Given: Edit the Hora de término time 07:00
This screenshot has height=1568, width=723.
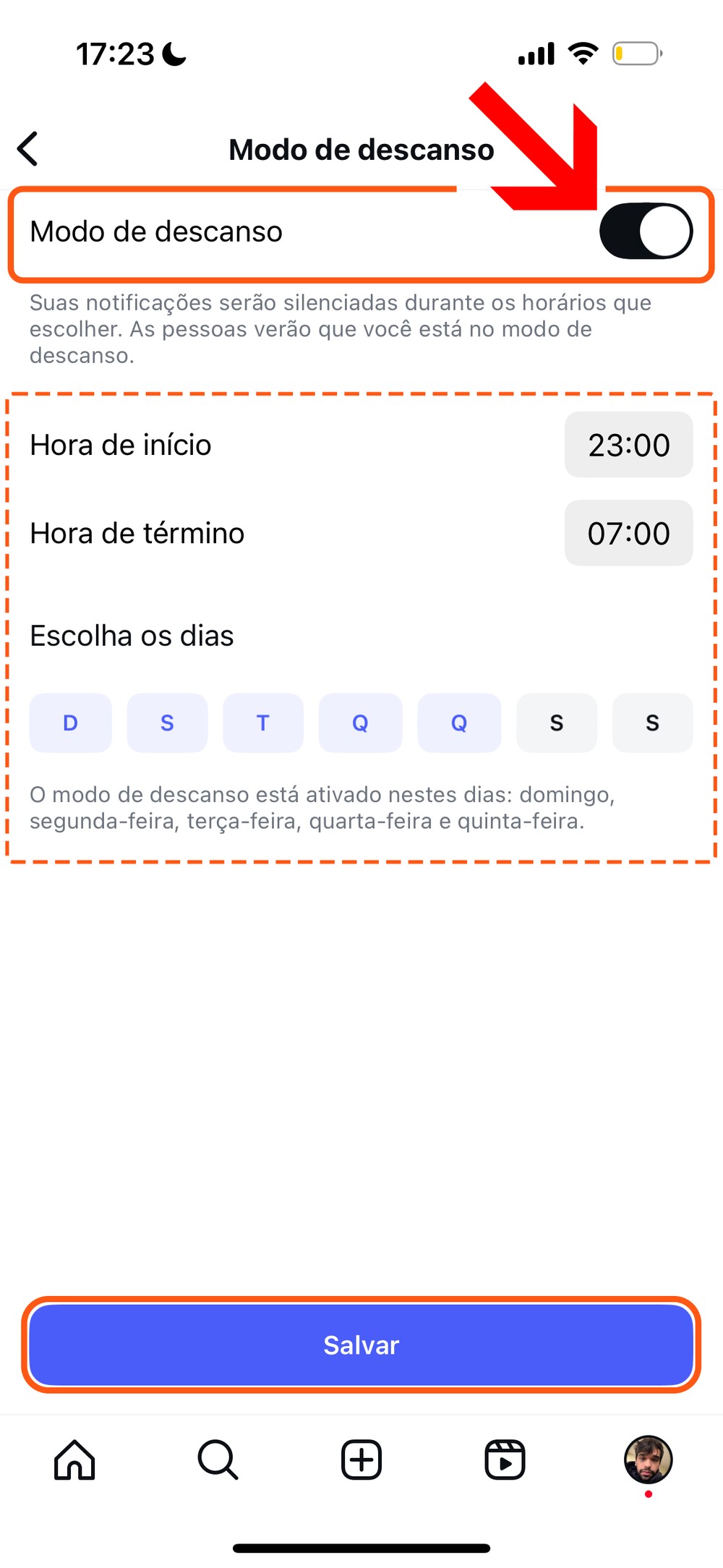Looking at the screenshot, I should [x=628, y=533].
